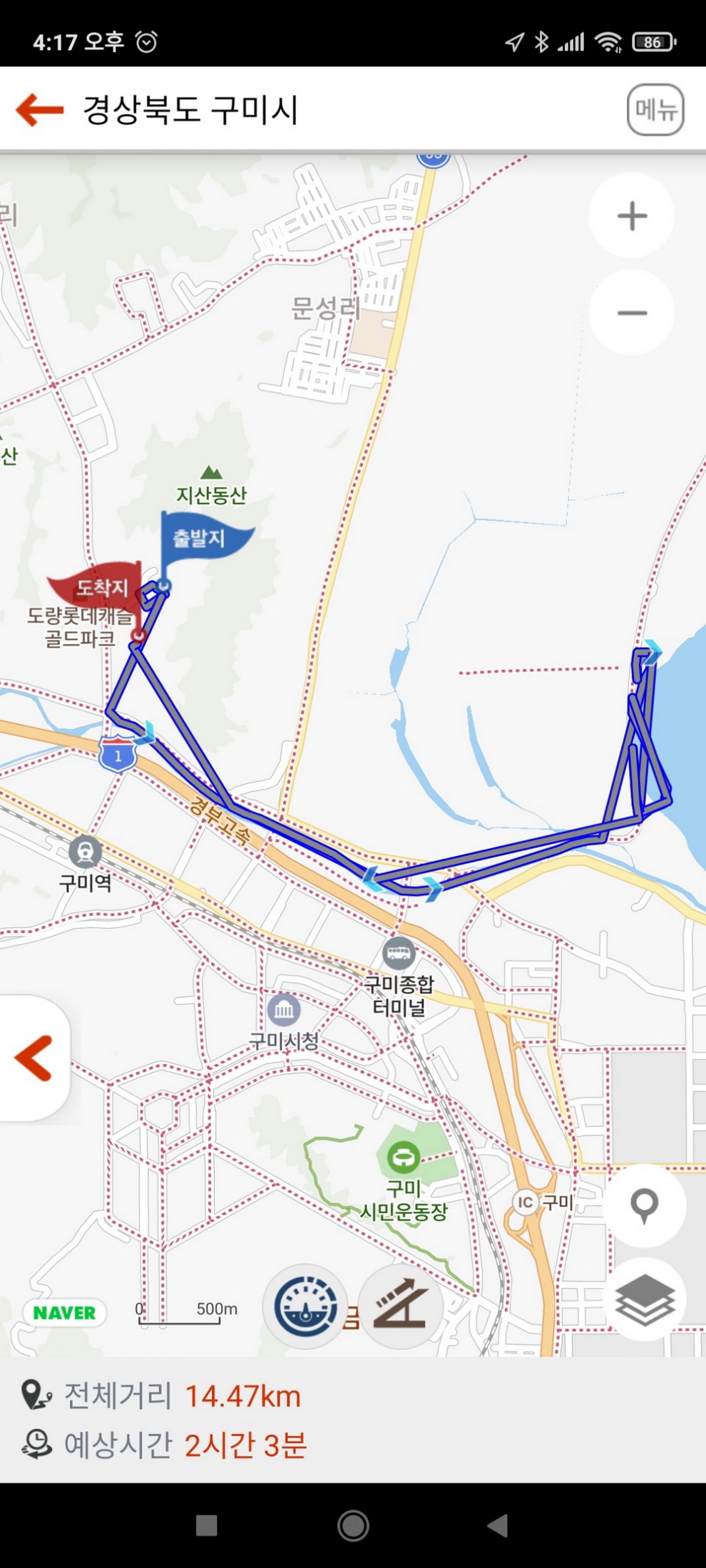The height and width of the screenshot is (1568, 706).
Task: Go back using the orange arrow
Action: coord(40,110)
